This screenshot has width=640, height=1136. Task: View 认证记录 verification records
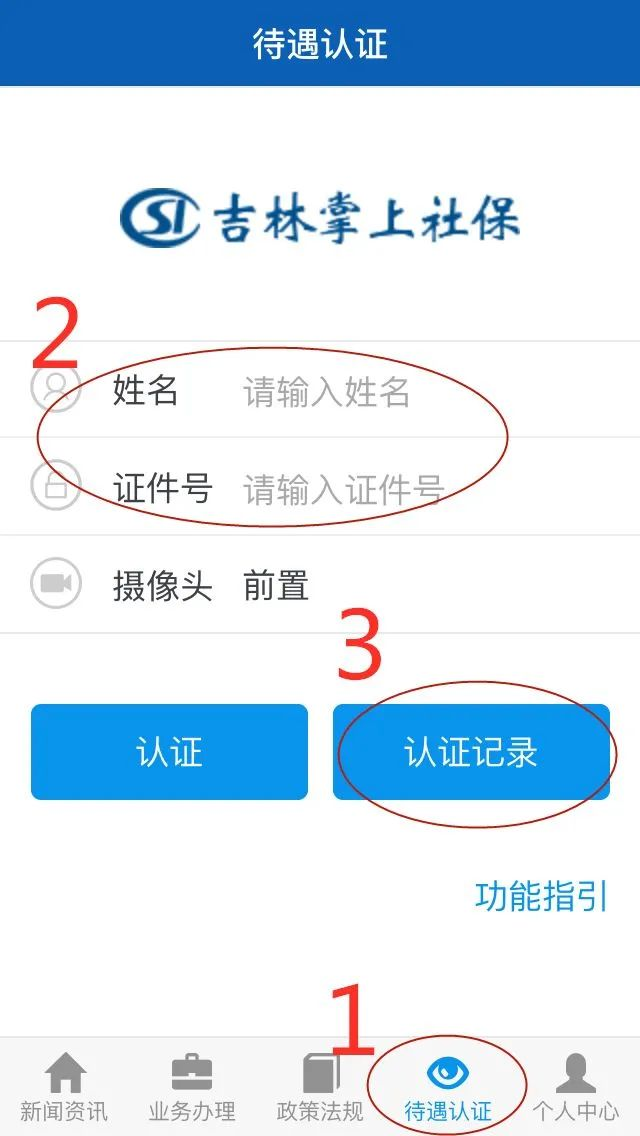click(471, 752)
